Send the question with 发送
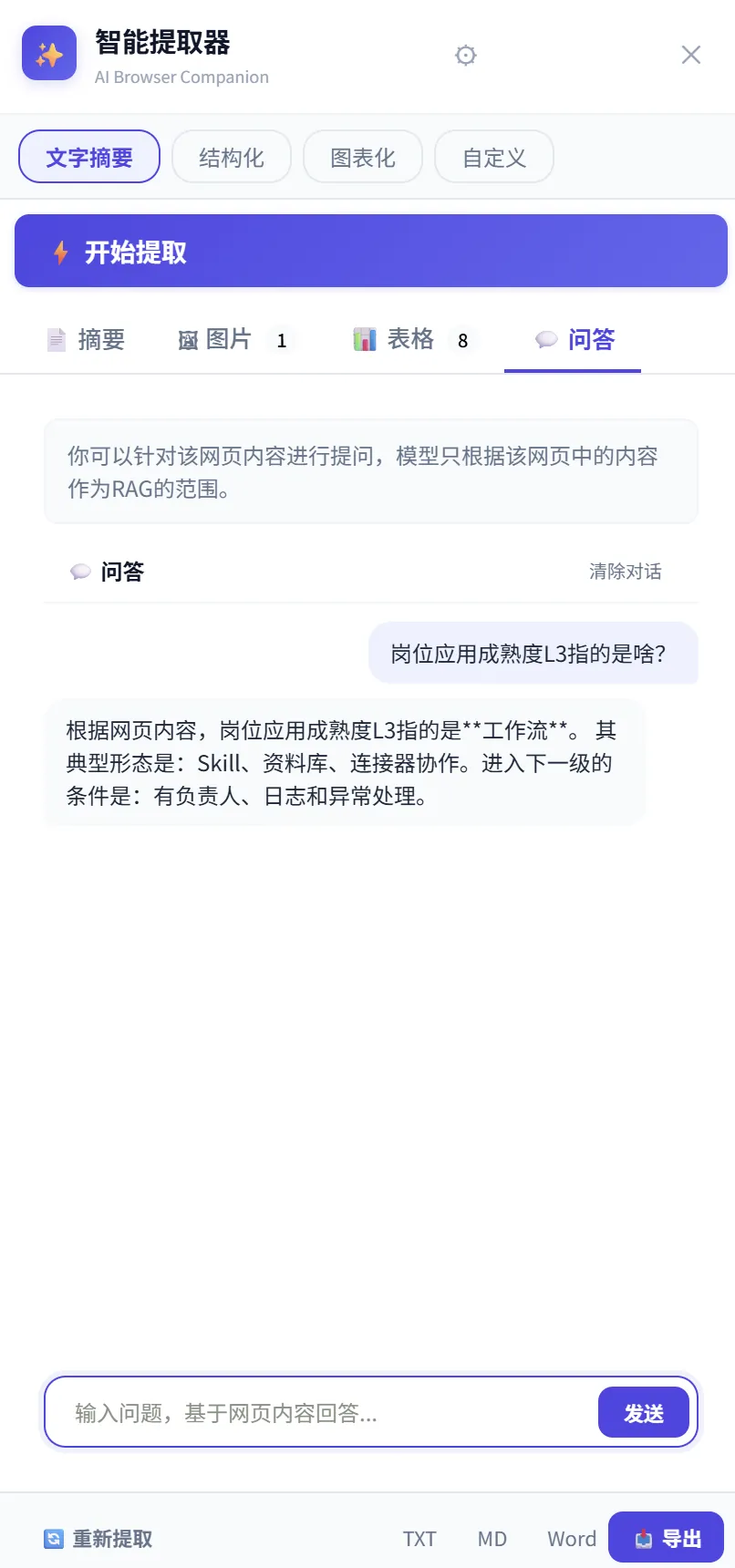735x1568 pixels. 644,1412
